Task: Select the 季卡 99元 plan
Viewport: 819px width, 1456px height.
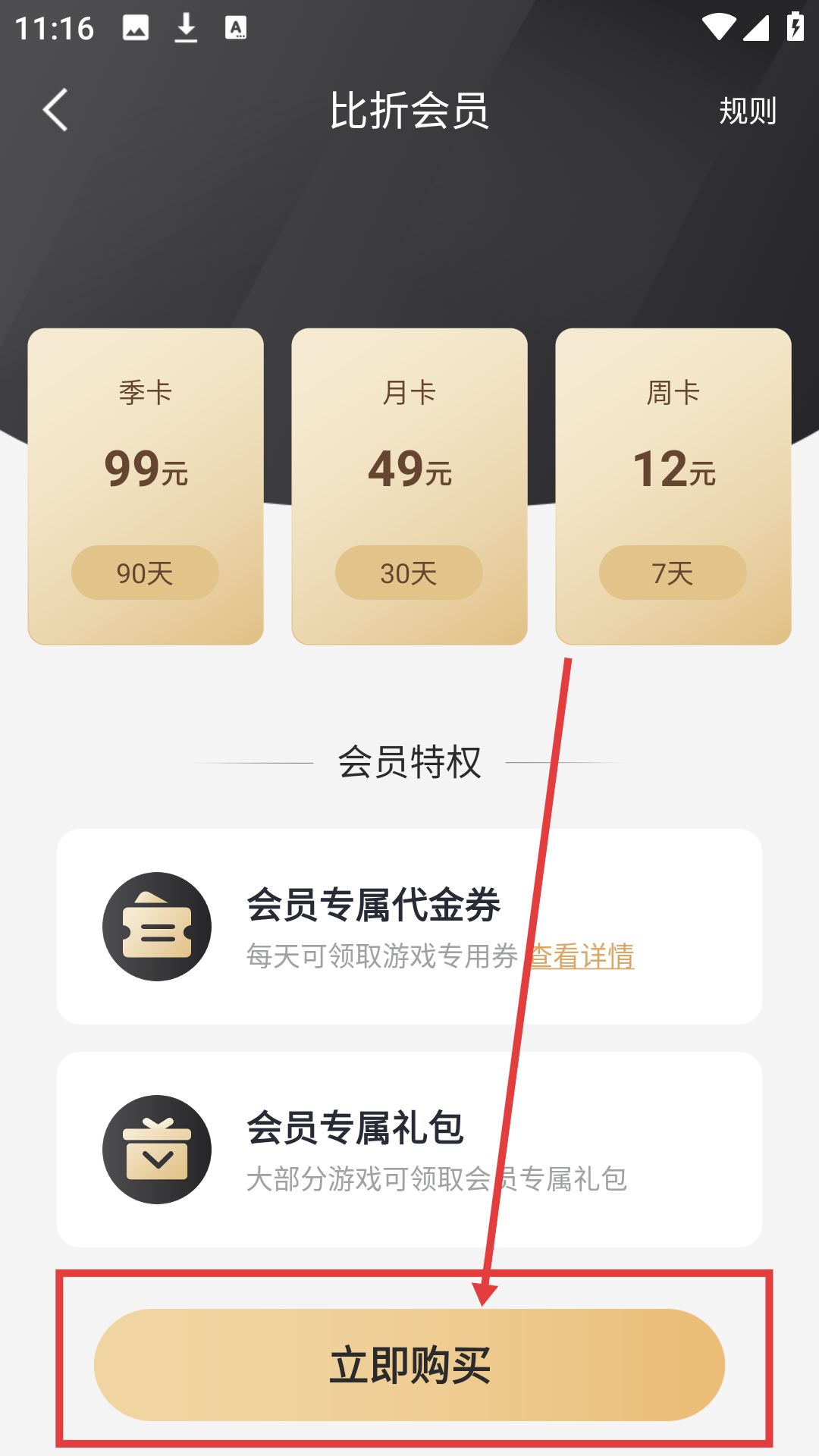Action: tap(146, 486)
